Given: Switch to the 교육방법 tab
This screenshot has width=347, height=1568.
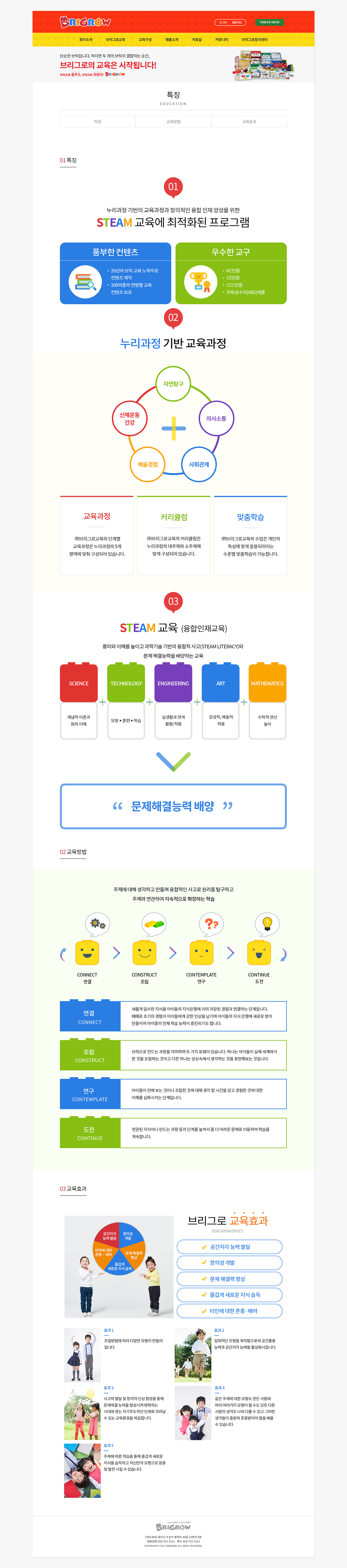Looking at the screenshot, I should (173, 122).
